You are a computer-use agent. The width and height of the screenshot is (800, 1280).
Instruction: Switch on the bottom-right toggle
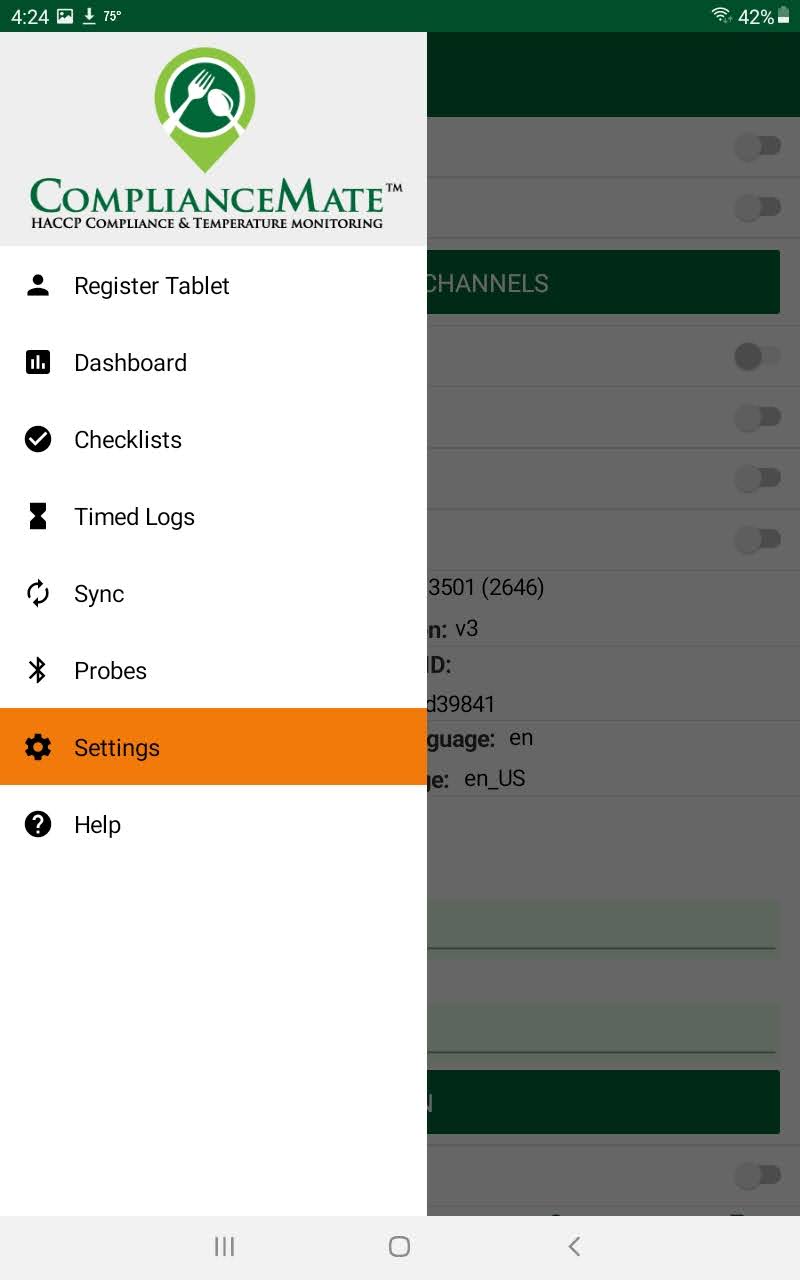(757, 1175)
